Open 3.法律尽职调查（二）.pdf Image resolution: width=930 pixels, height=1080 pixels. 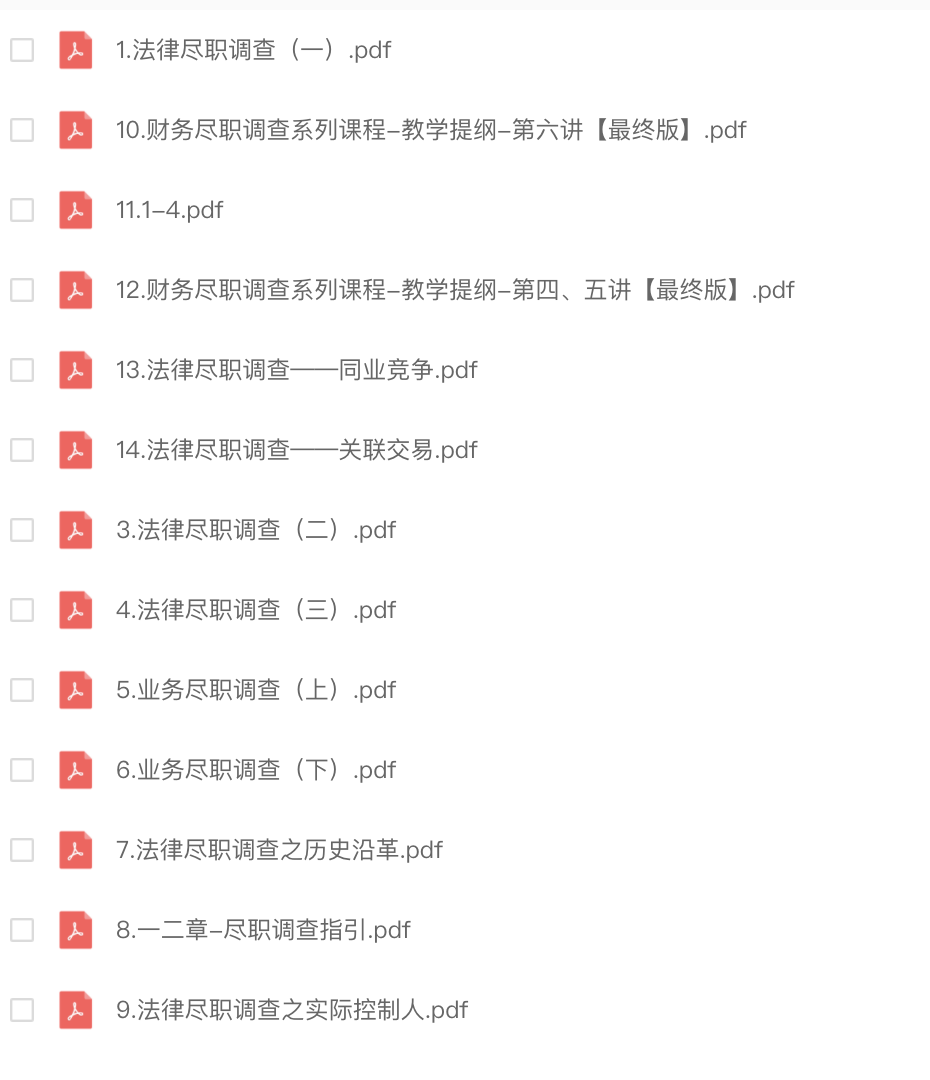(256, 530)
